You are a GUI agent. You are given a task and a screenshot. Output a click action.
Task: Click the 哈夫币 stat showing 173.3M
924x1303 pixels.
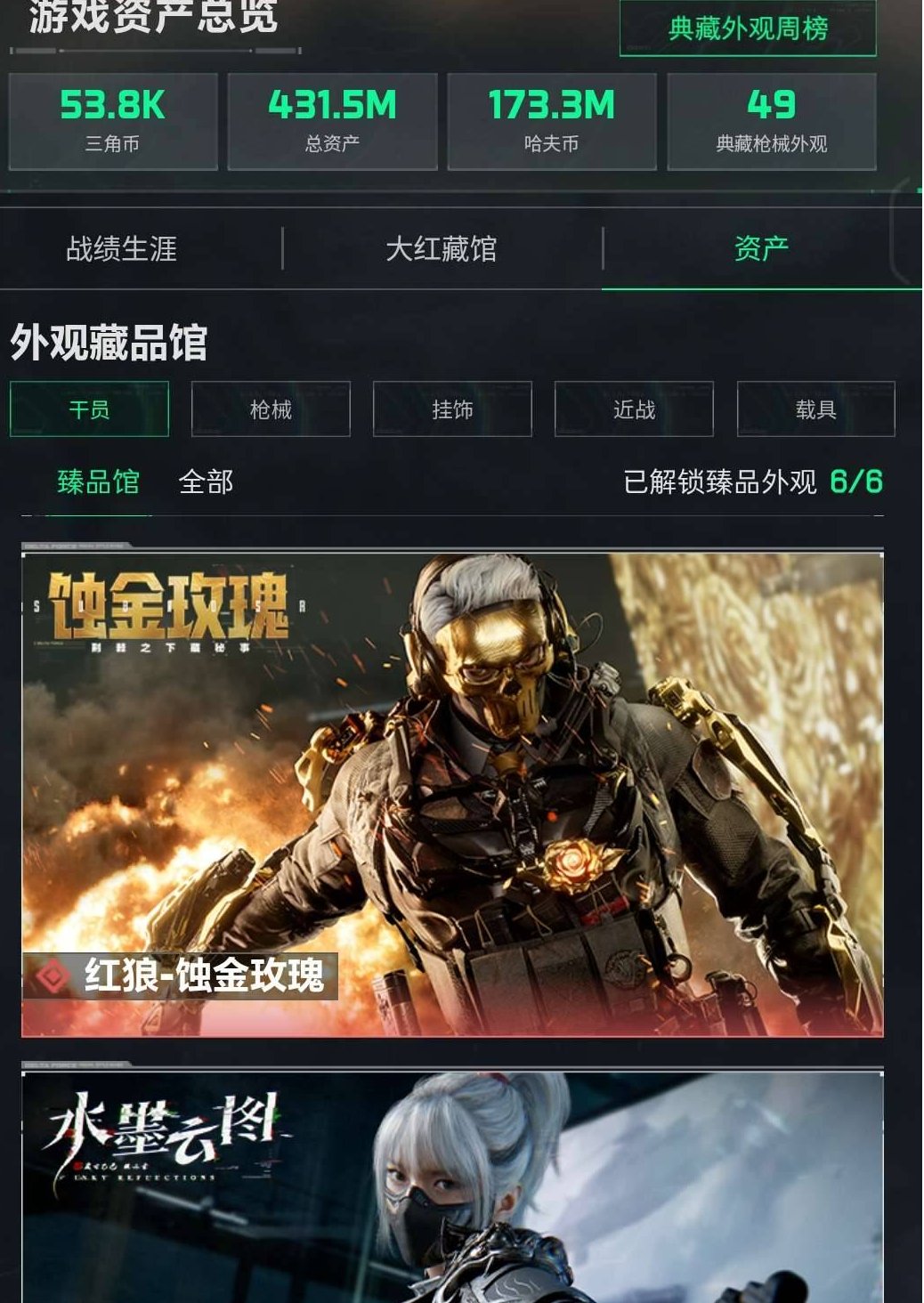click(x=550, y=121)
